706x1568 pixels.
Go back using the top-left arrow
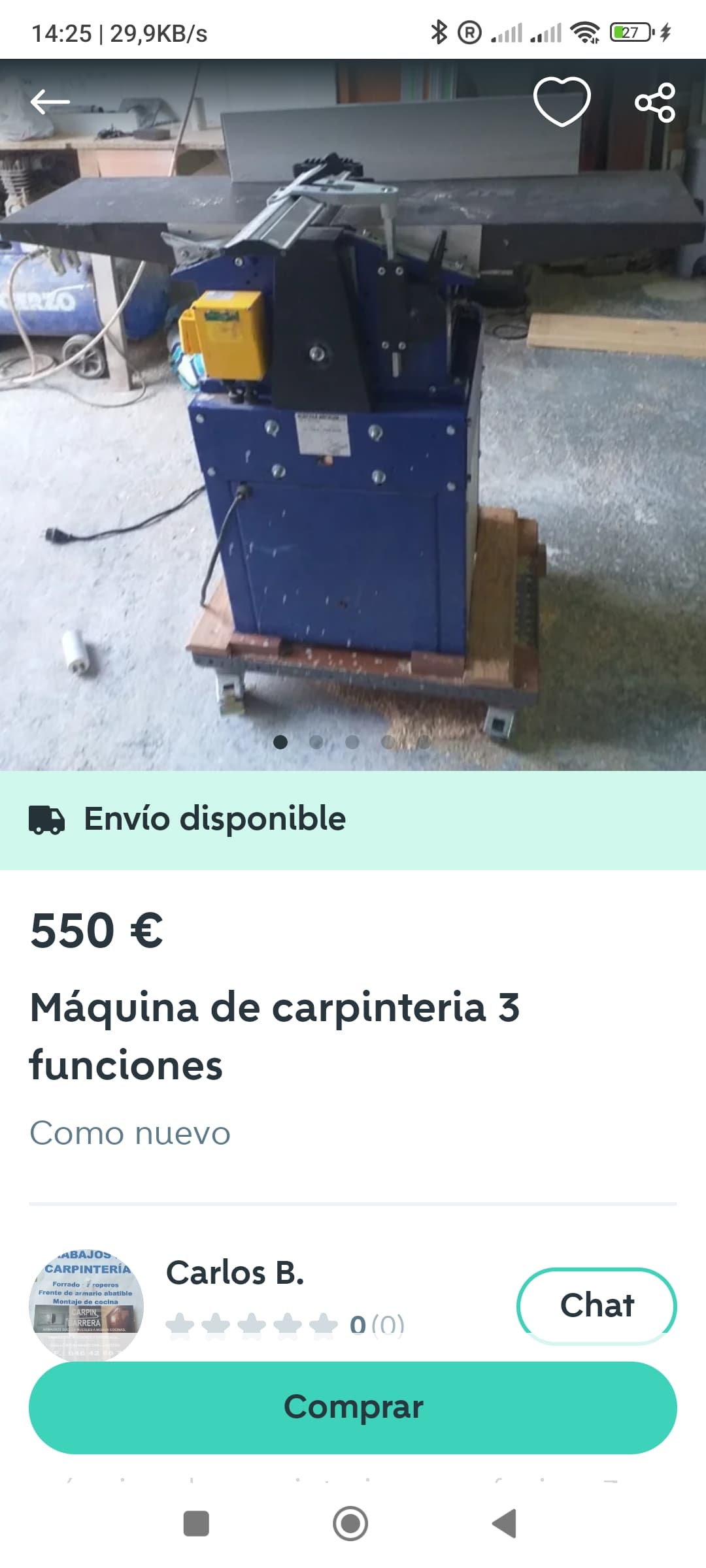(x=50, y=102)
